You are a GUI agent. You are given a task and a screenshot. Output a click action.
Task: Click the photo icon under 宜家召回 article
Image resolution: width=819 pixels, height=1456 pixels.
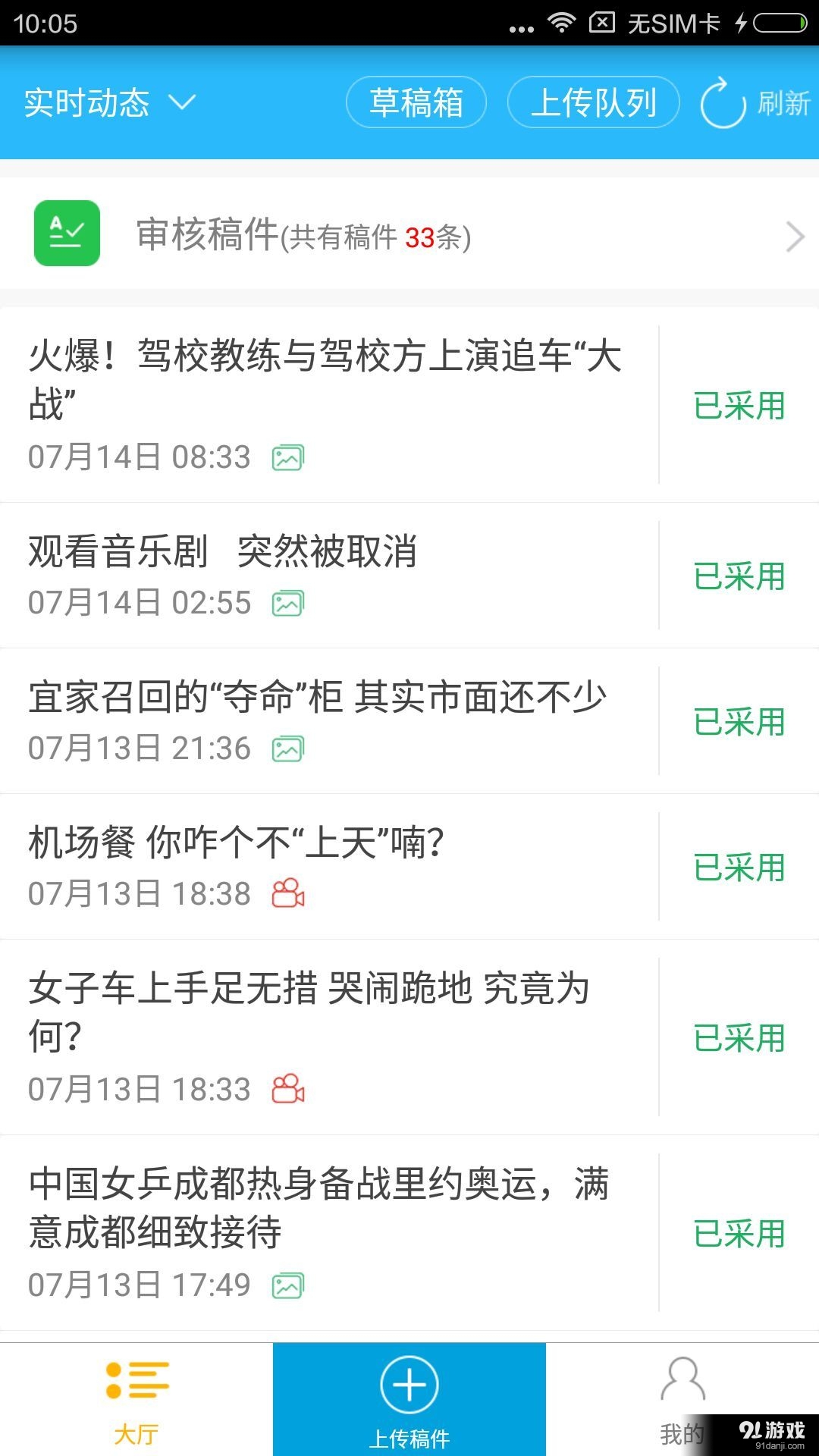287,748
